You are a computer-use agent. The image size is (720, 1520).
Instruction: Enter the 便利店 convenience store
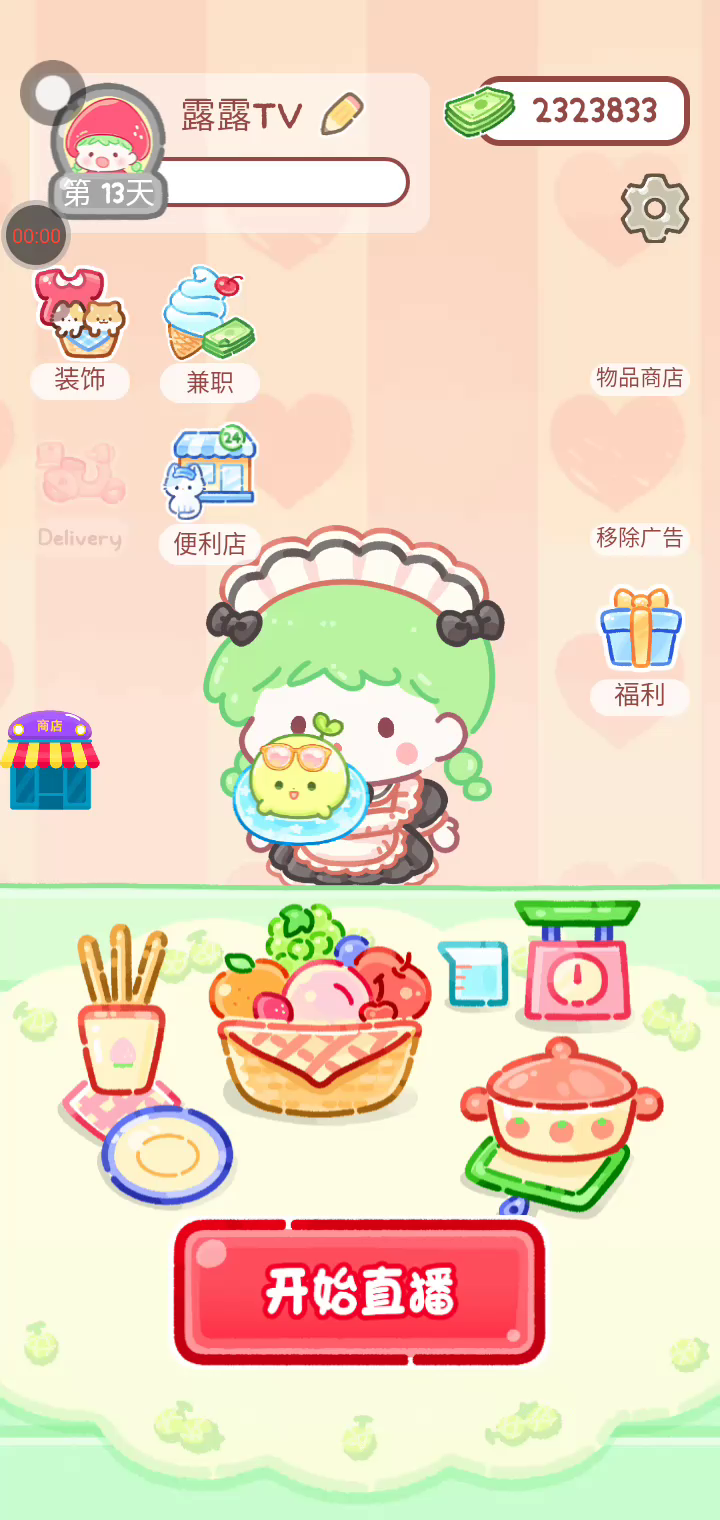[x=210, y=490]
